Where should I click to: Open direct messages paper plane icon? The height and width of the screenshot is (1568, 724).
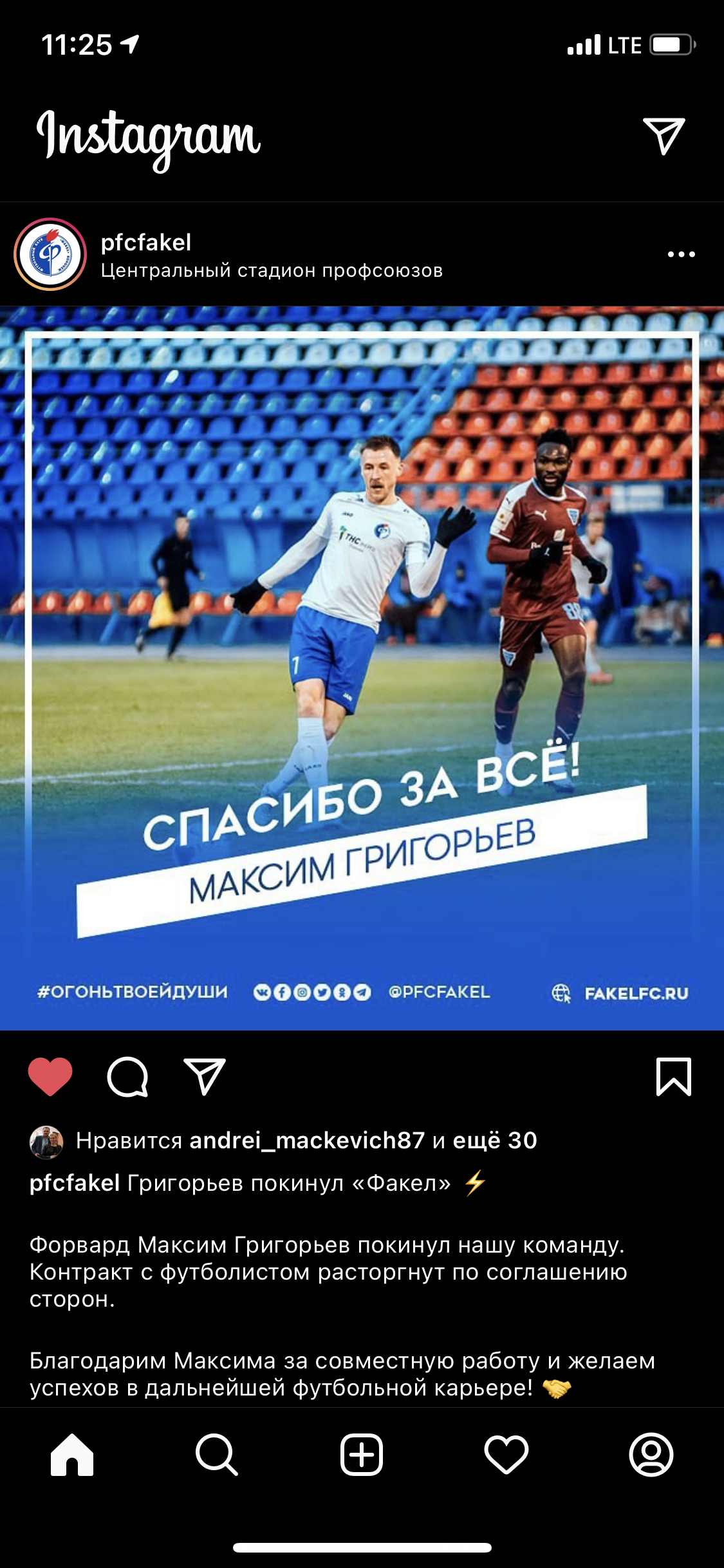tap(664, 136)
